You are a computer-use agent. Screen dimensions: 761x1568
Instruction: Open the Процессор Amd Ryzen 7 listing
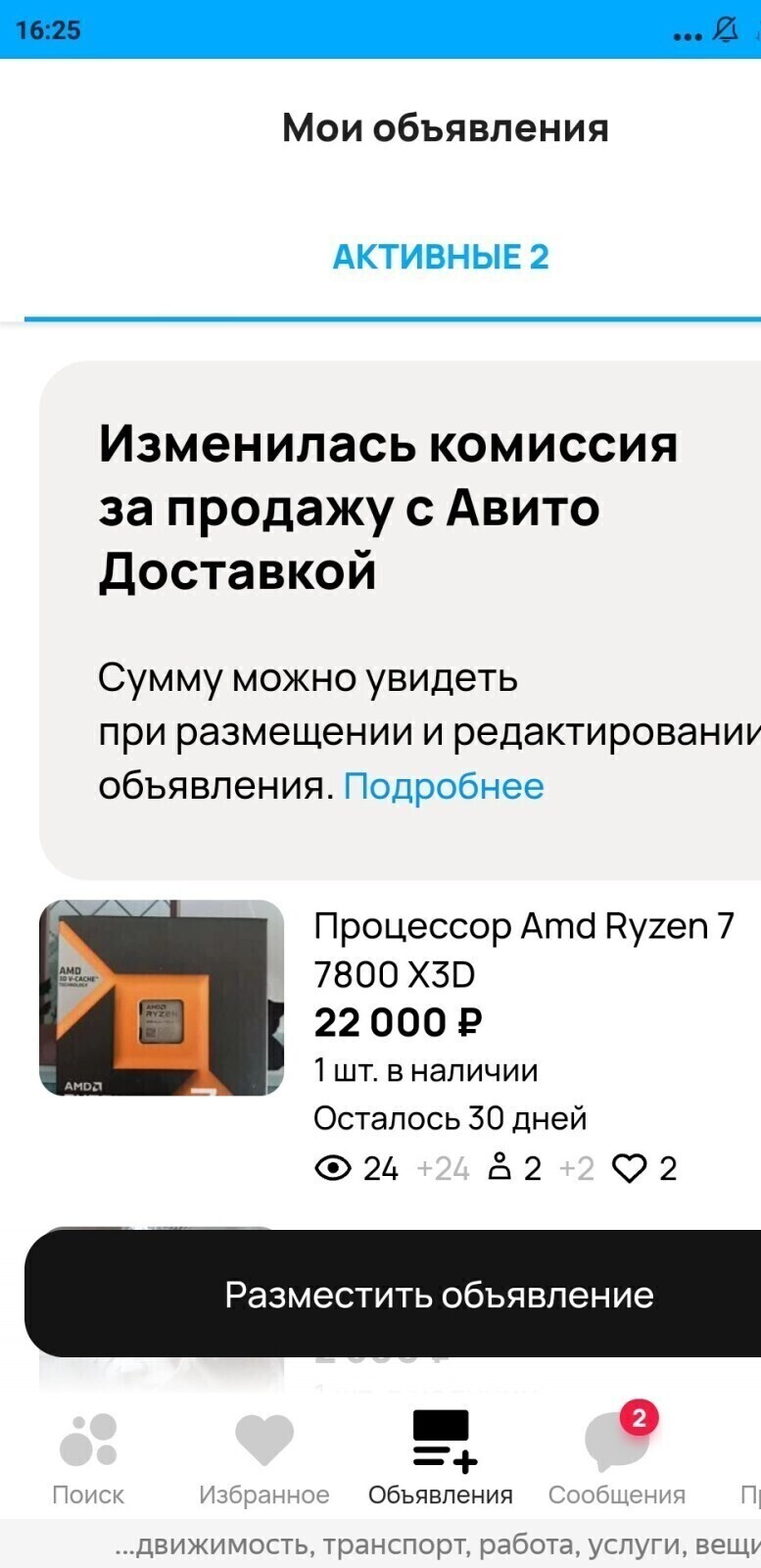point(522,949)
